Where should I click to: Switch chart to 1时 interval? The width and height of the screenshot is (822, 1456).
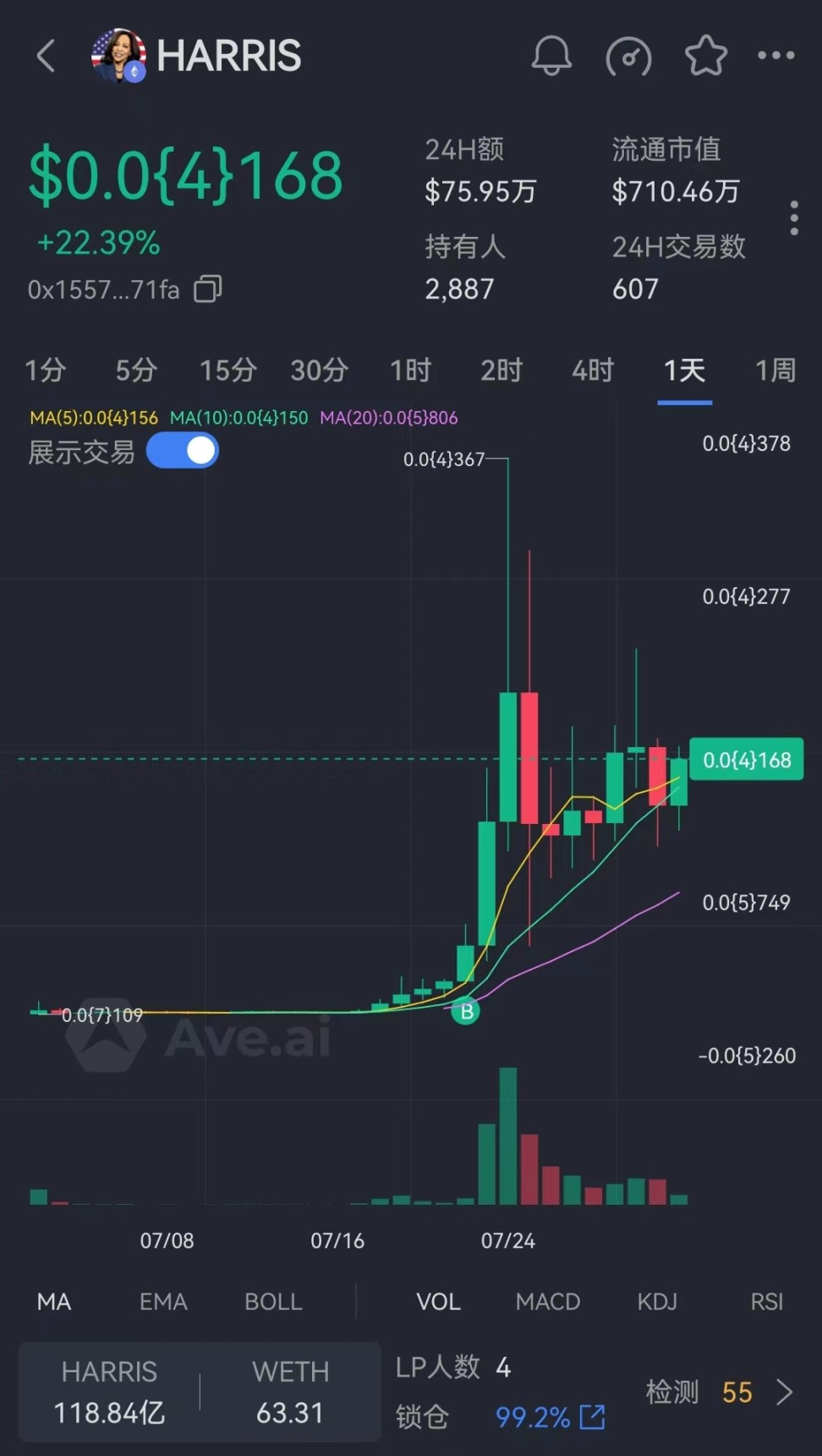tap(410, 371)
